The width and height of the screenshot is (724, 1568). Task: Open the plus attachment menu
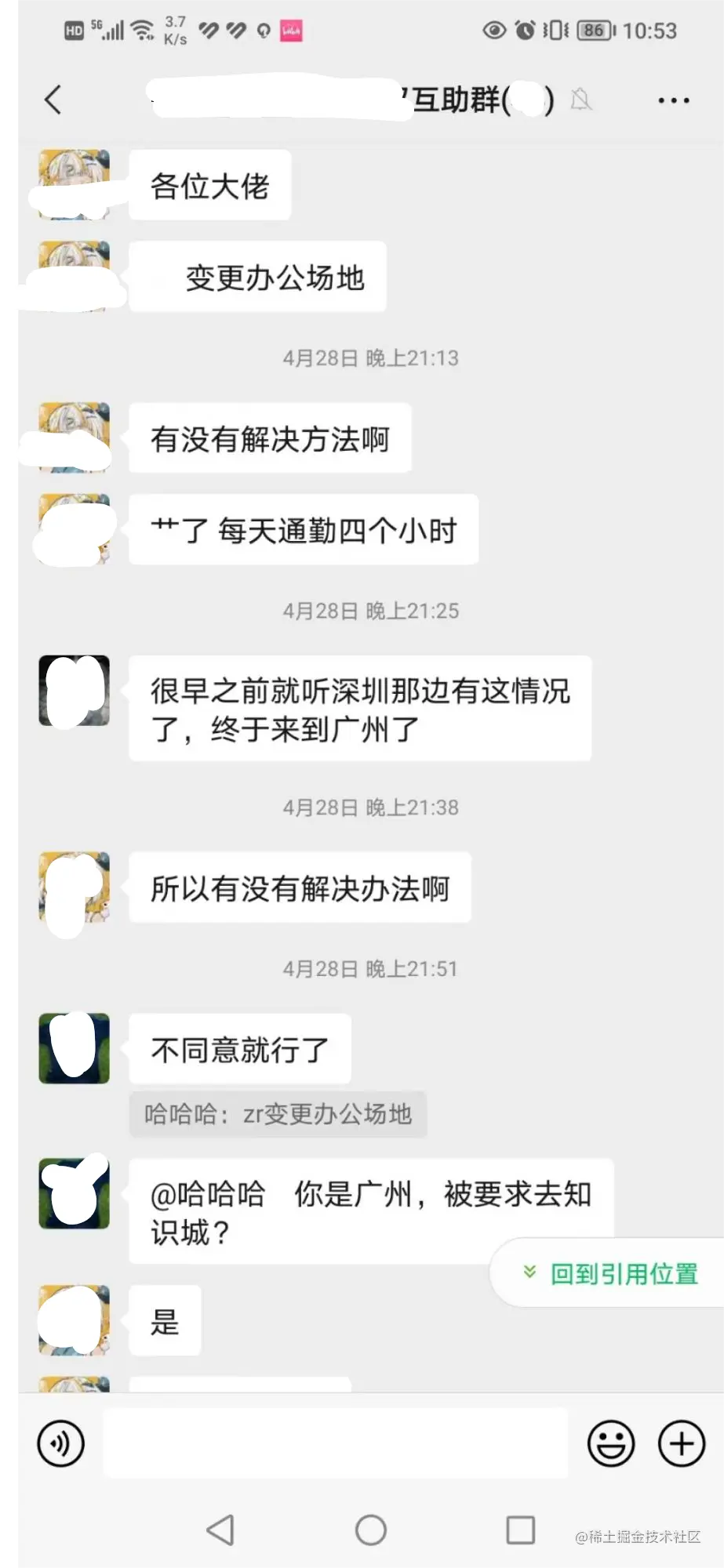(681, 1443)
